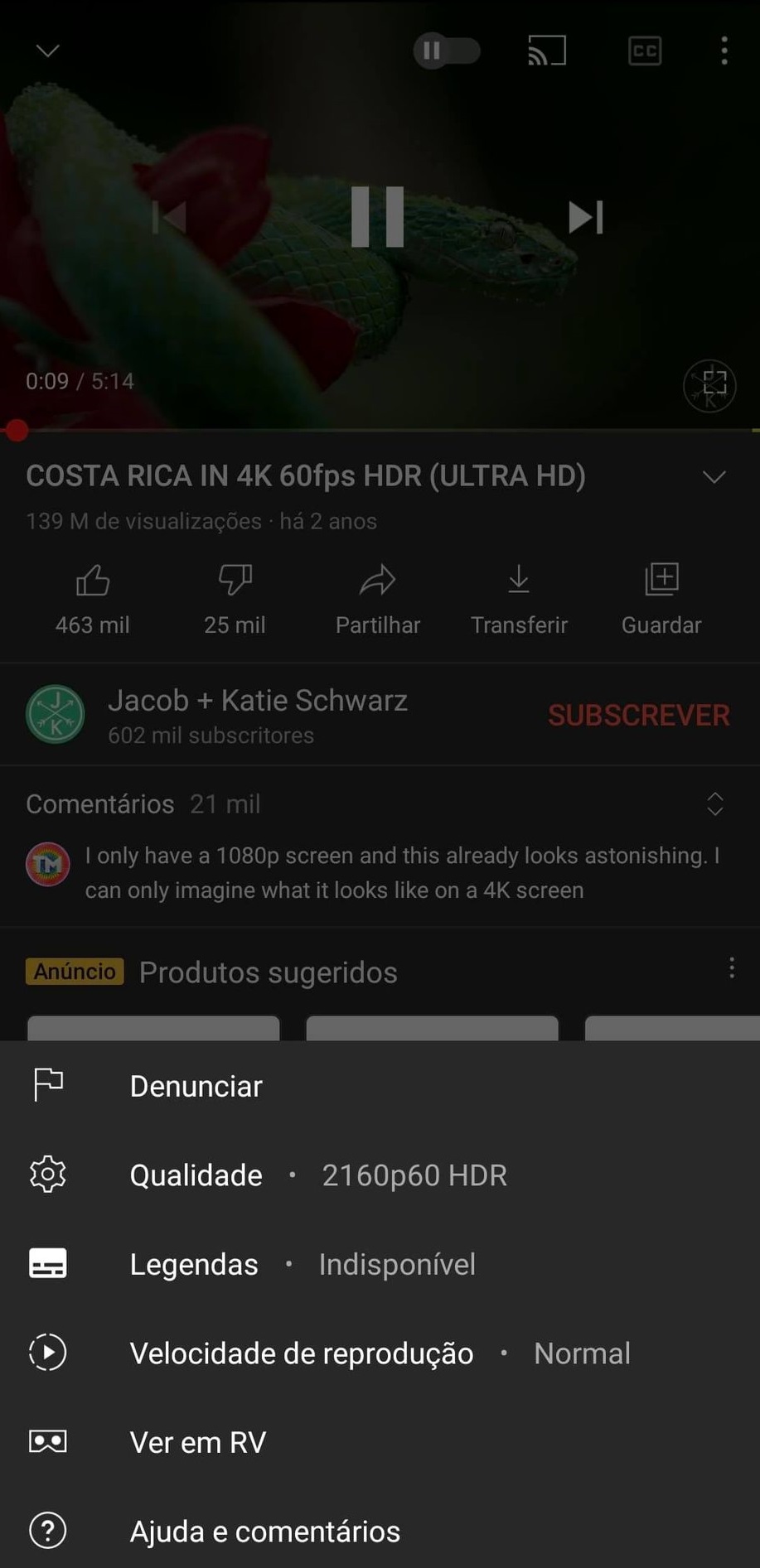Open Ajuda e comentários
The image size is (760, 1568).
[264, 1531]
